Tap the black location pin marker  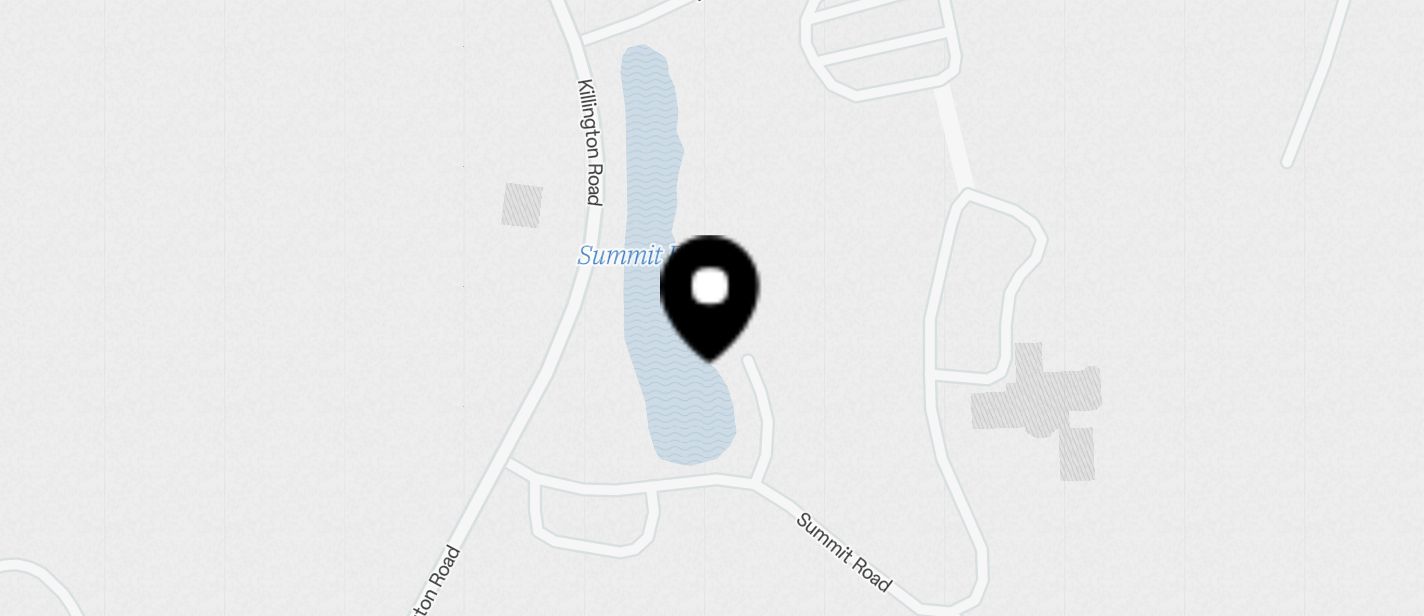coord(709,293)
